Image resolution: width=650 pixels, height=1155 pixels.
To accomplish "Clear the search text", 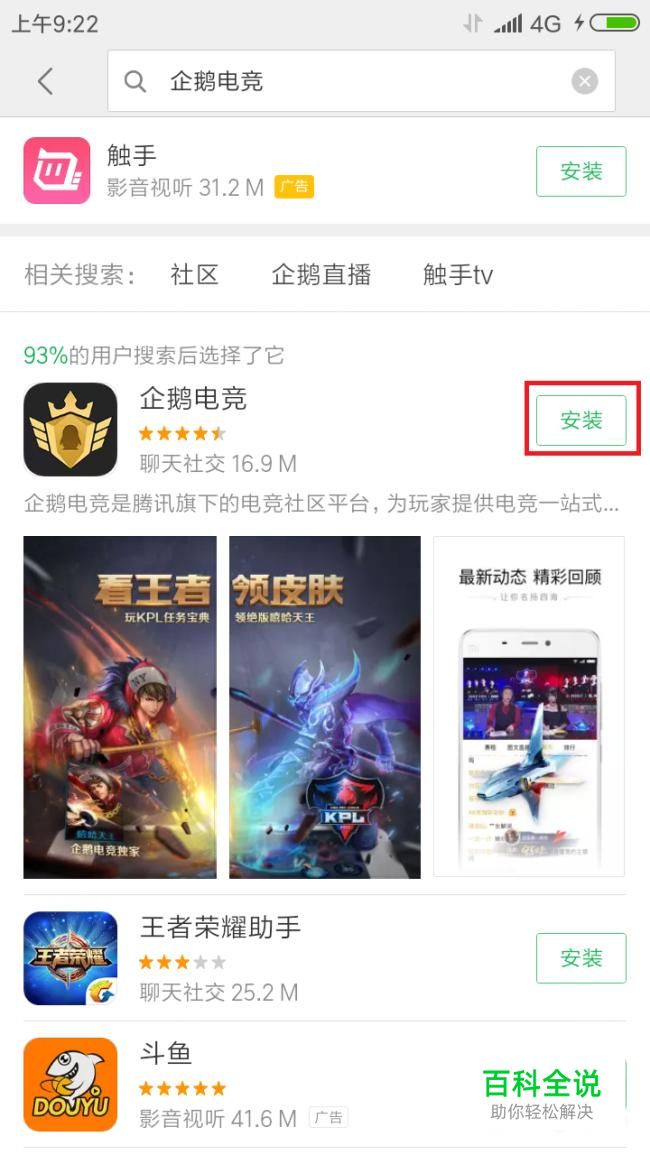I will pyautogui.click(x=584, y=81).
